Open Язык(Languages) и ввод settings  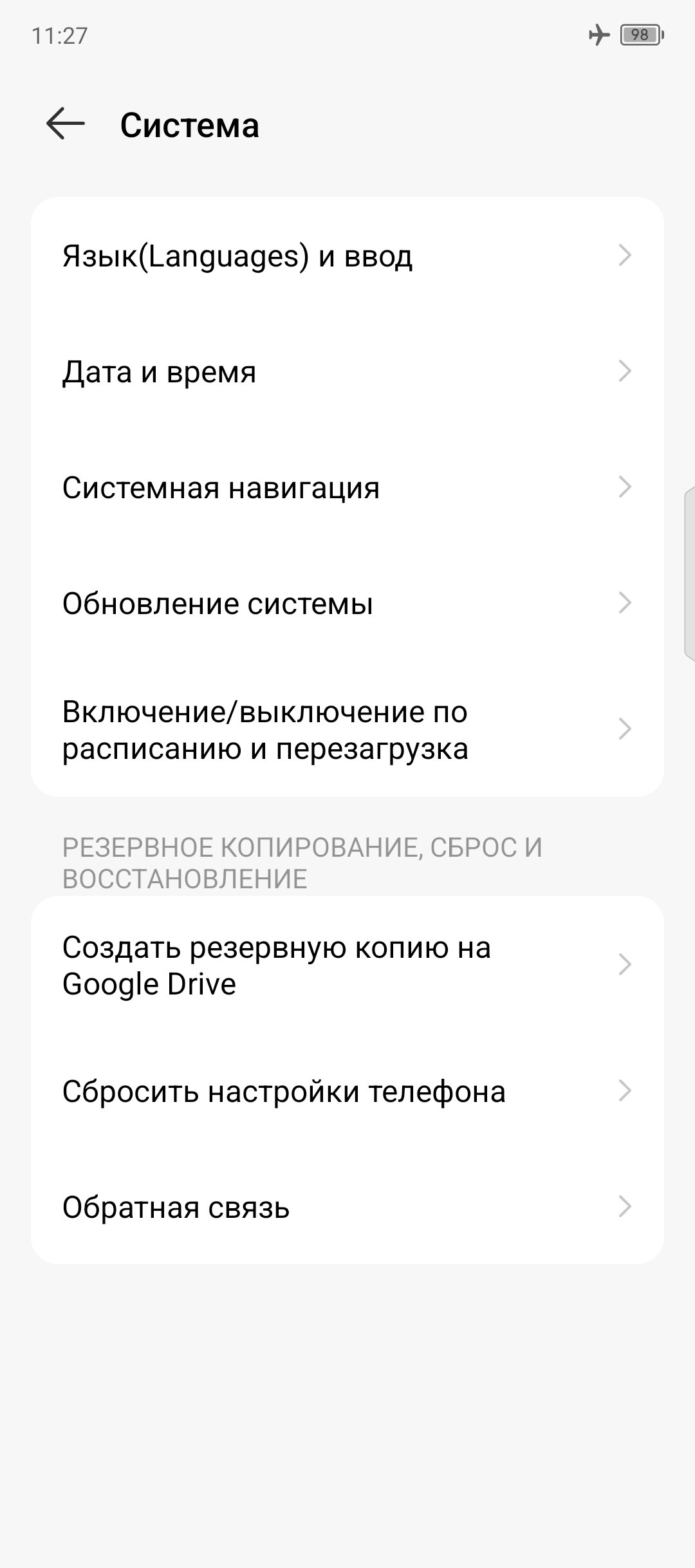click(347, 256)
